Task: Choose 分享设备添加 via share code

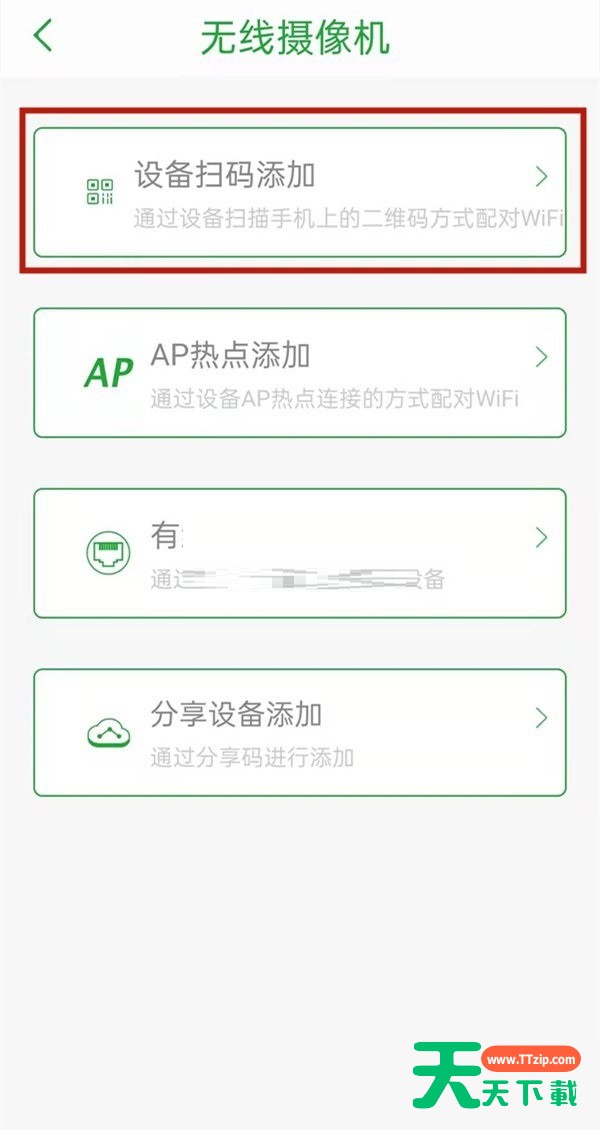Action: [x=300, y=732]
